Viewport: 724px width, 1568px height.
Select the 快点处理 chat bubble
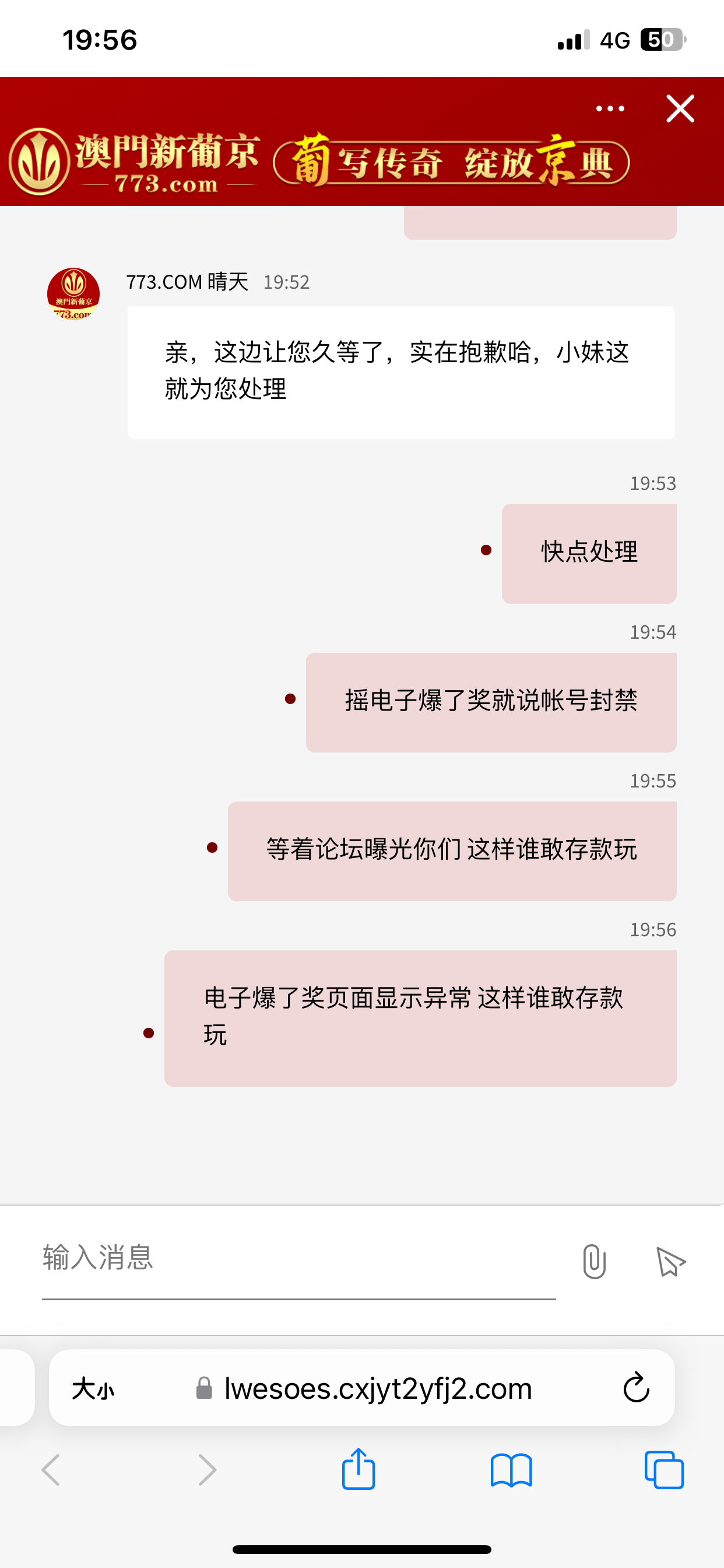point(588,552)
